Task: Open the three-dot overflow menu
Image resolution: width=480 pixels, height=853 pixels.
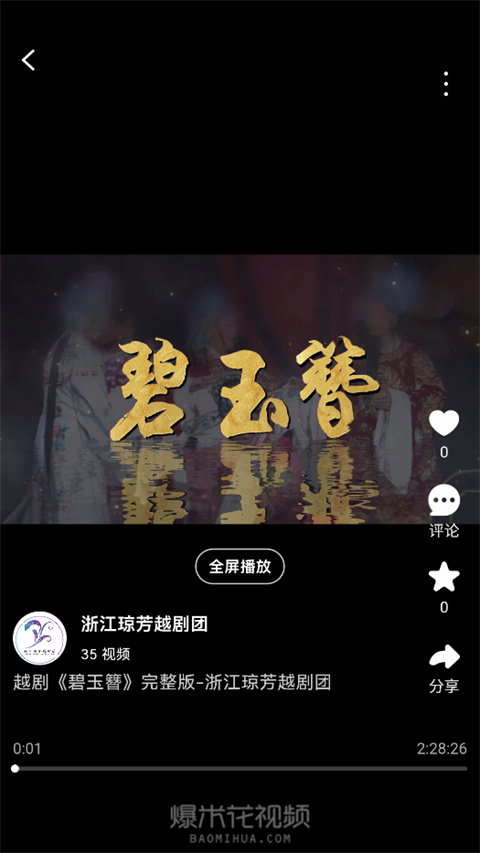Action: click(446, 84)
